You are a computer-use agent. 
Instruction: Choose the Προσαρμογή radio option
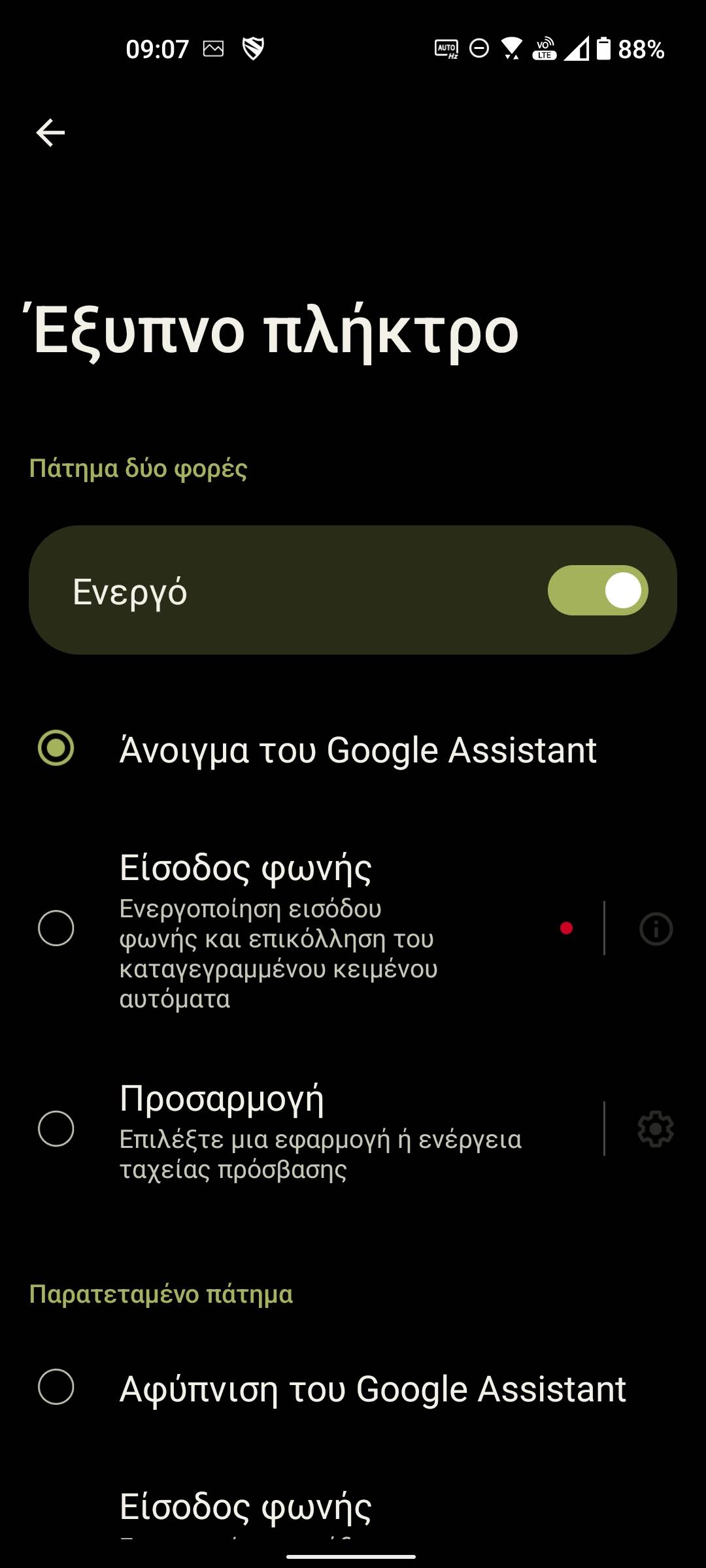(x=56, y=1128)
